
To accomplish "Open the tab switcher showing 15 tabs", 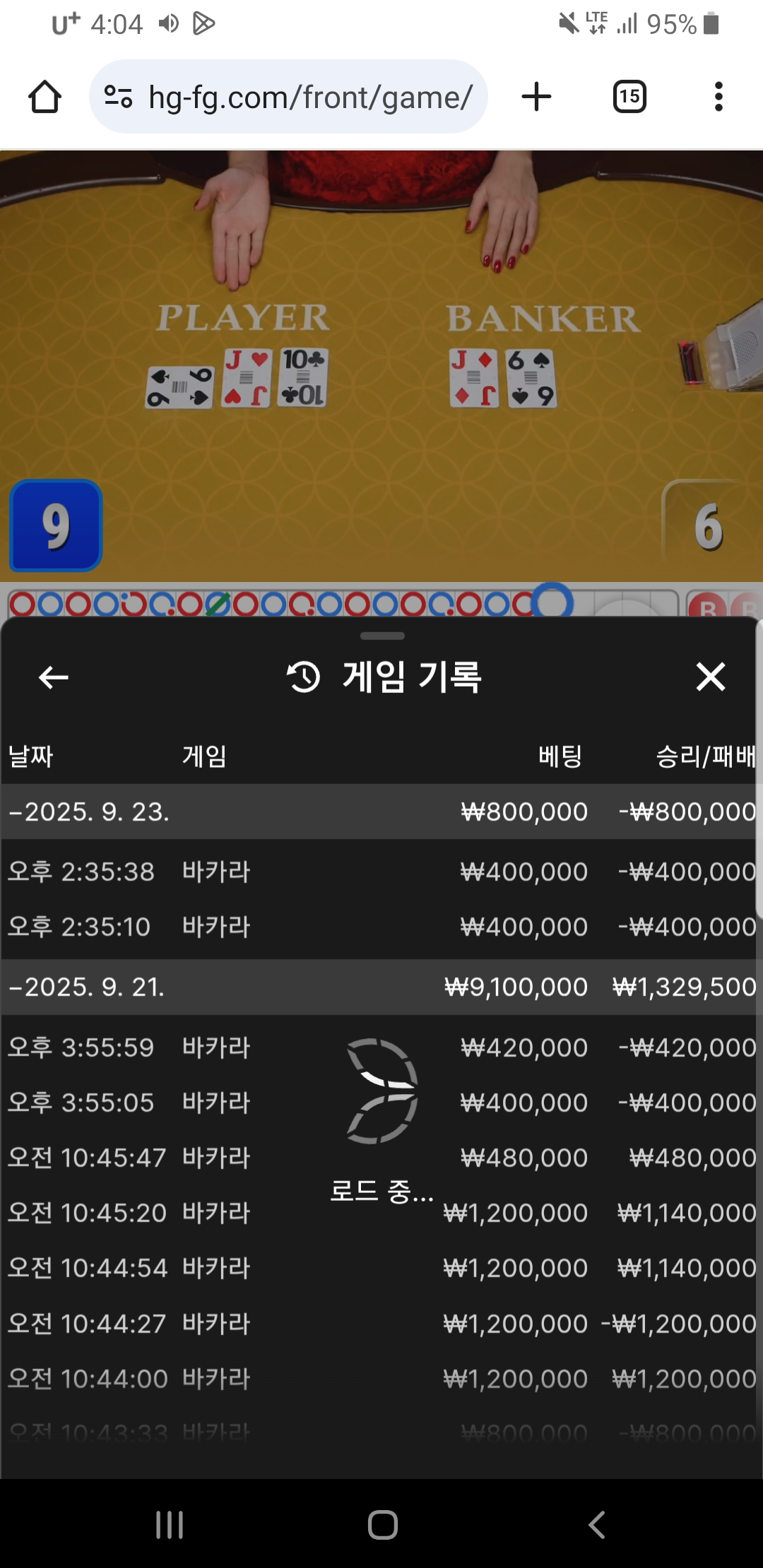I will point(629,97).
